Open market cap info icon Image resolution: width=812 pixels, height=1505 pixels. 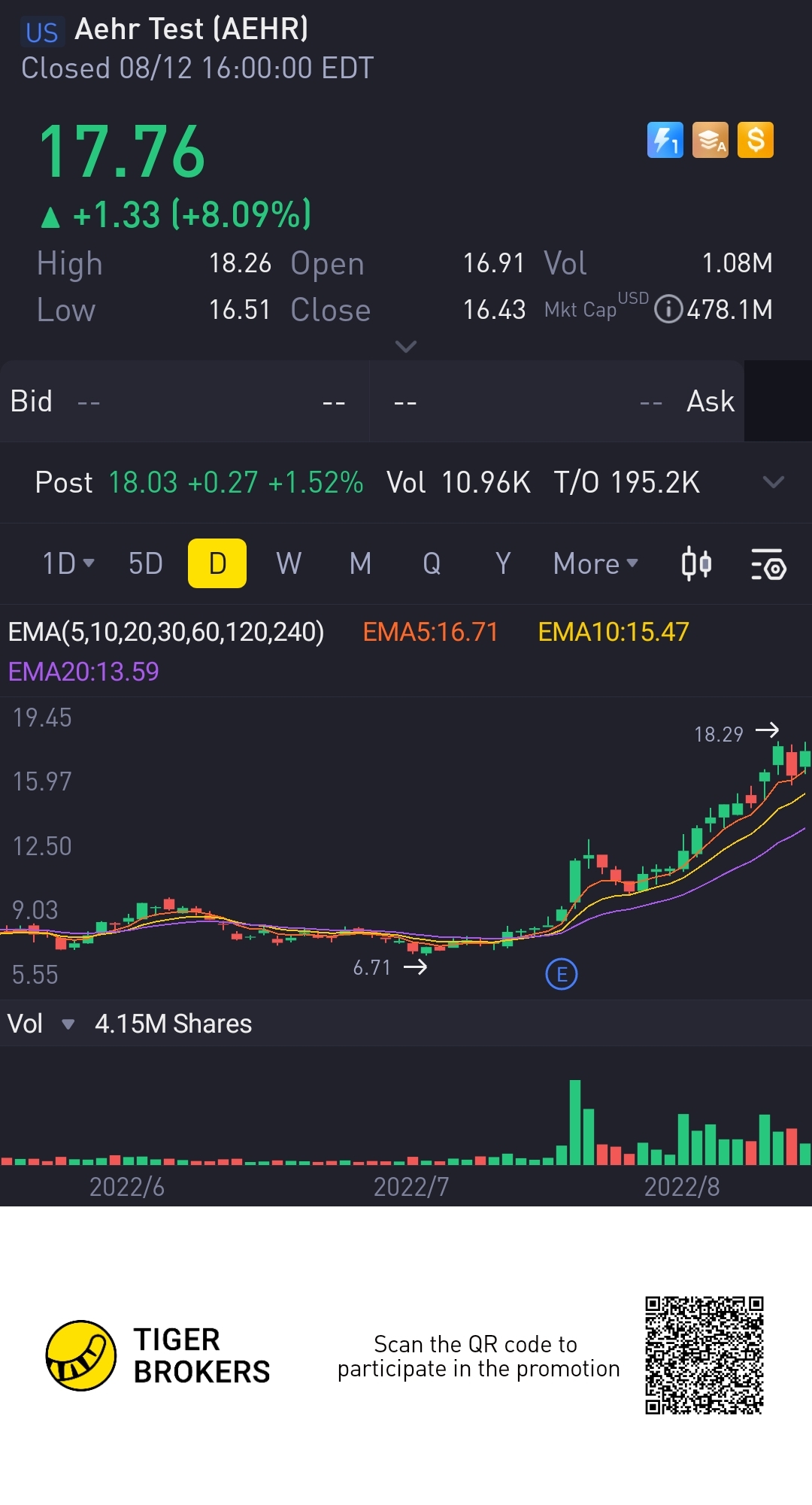pos(668,309)
